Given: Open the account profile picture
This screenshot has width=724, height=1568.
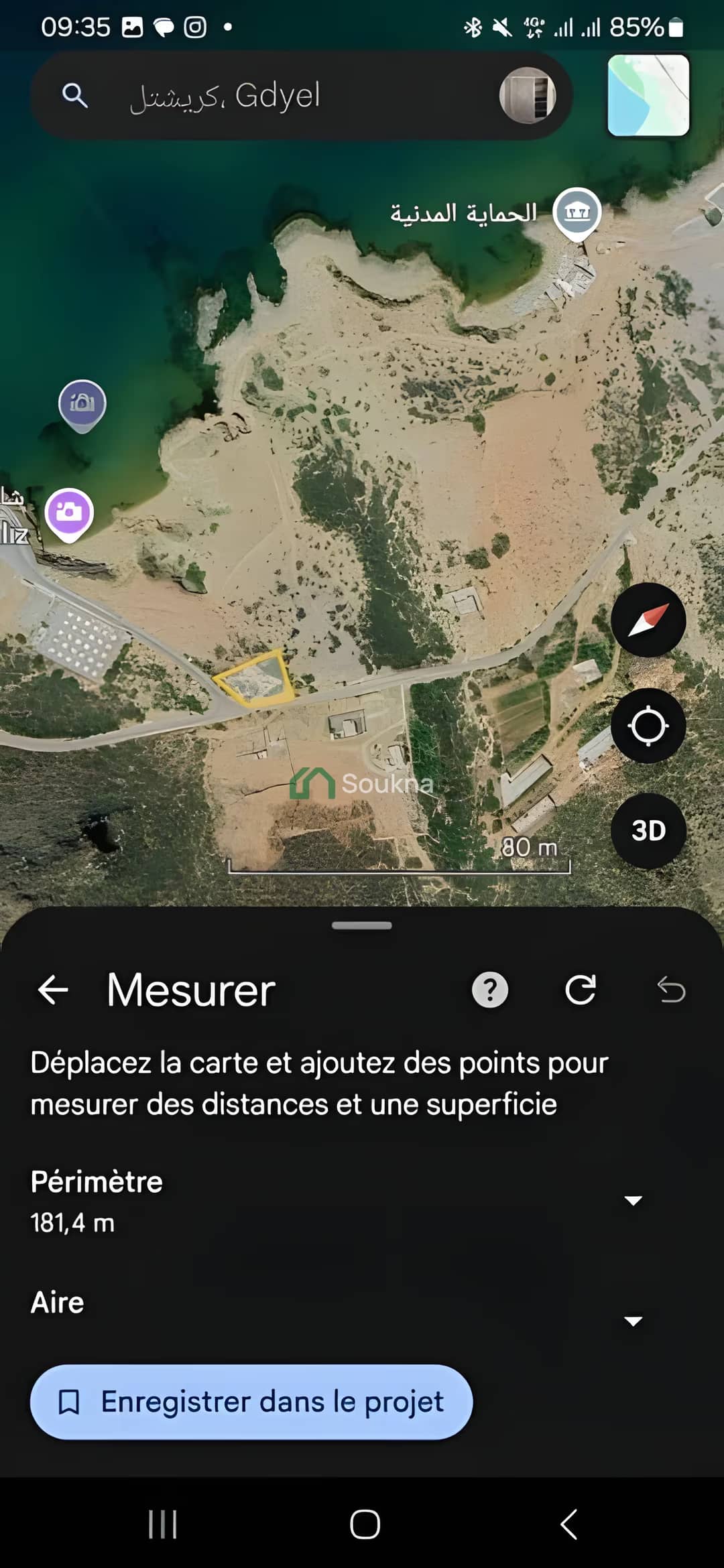Looking at the screenshot, I should [x=528, y=96].
